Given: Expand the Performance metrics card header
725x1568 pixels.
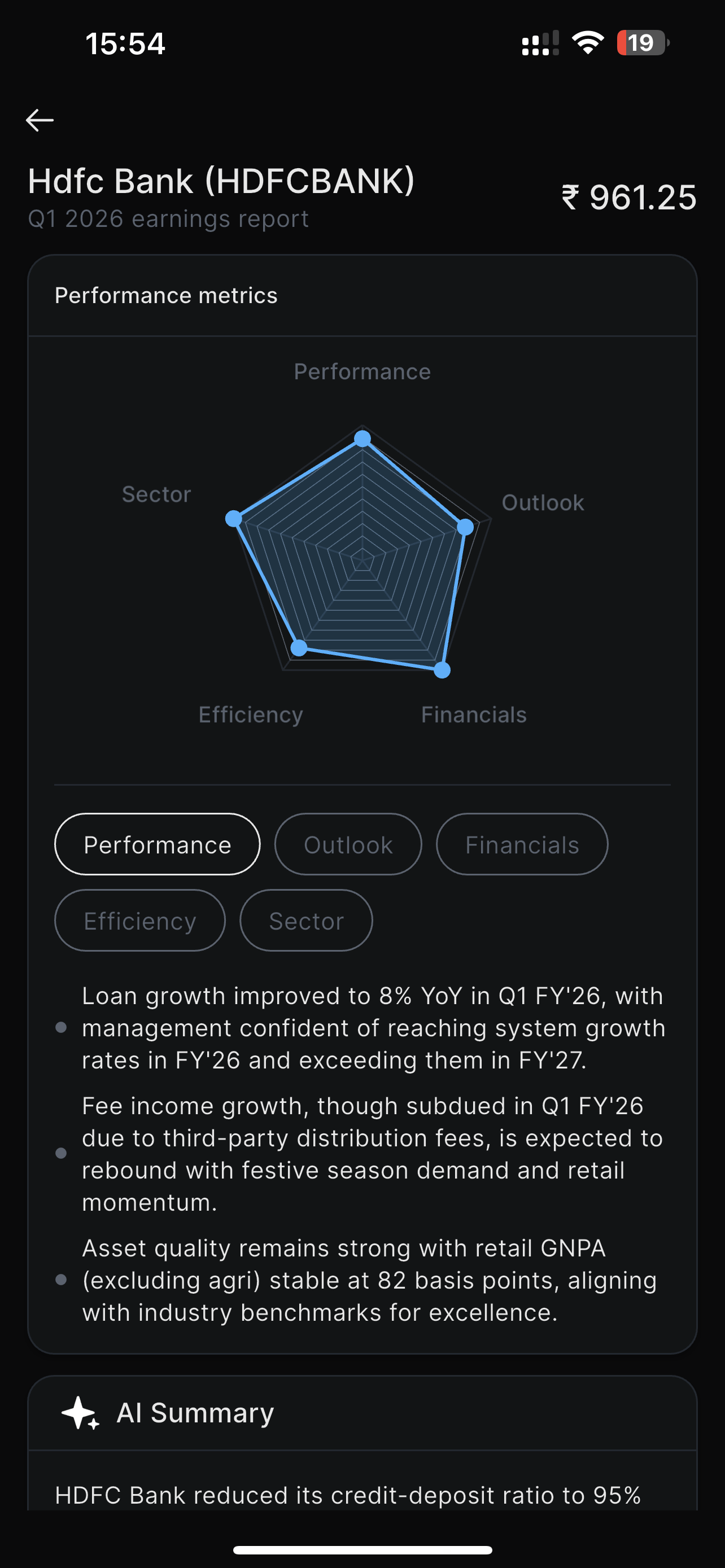Looking at the screenshot, I should (x=165, y=295).
